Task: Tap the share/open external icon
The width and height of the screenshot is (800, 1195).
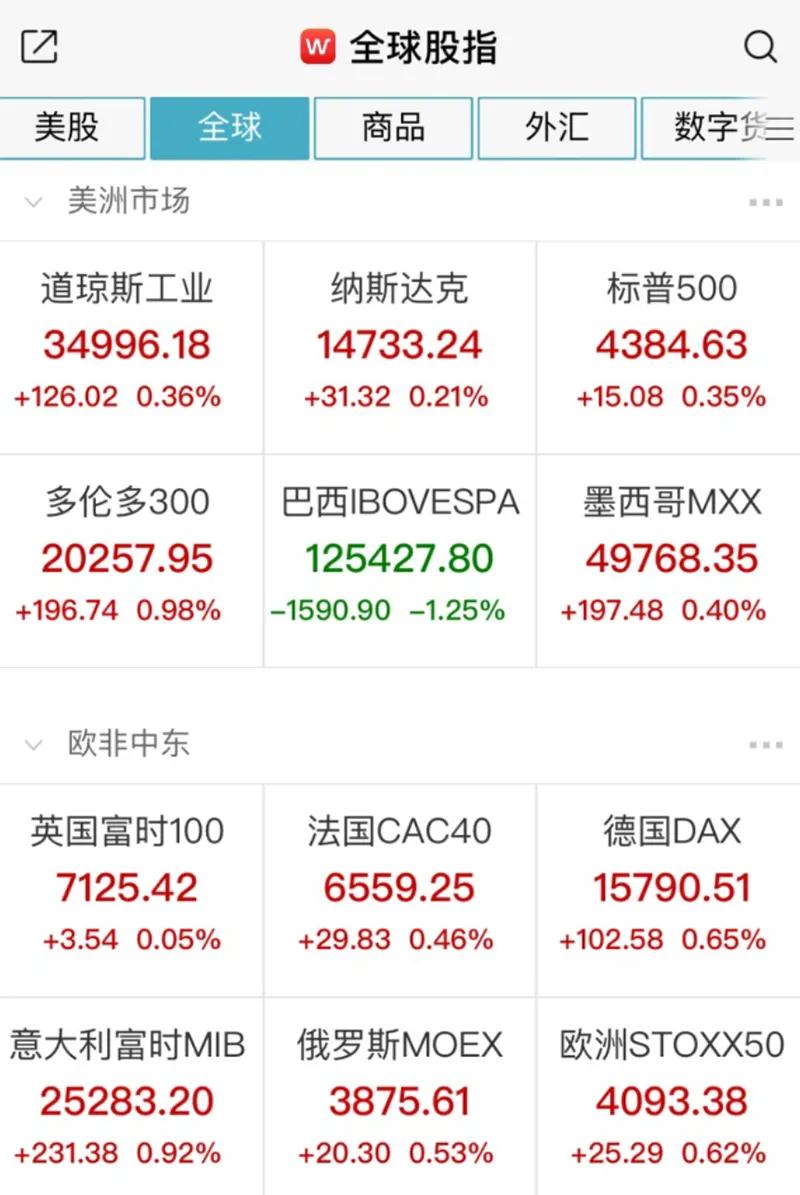Action: coord(39,47)
